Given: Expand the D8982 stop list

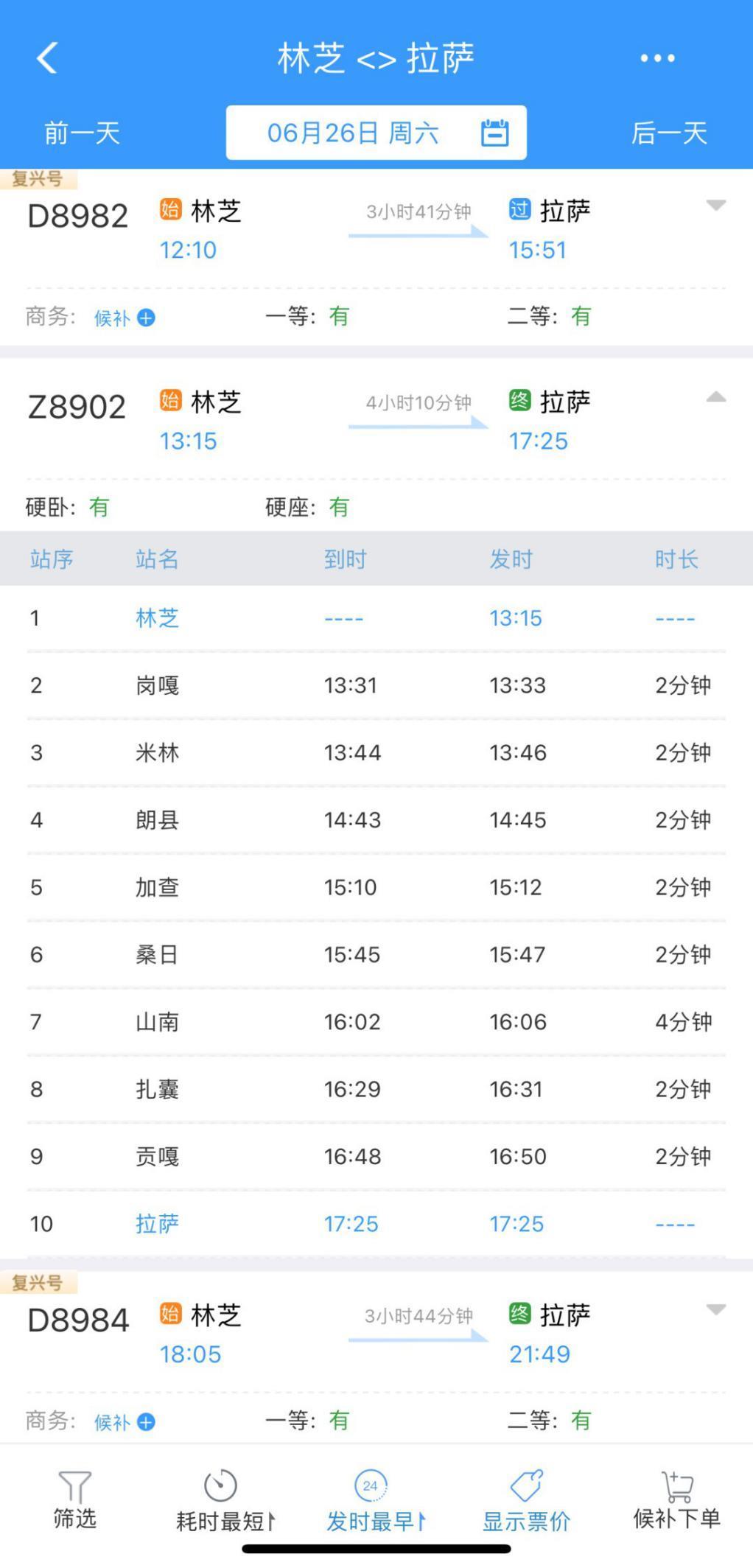Looking at the screenshot, I should tap(716, 206).
